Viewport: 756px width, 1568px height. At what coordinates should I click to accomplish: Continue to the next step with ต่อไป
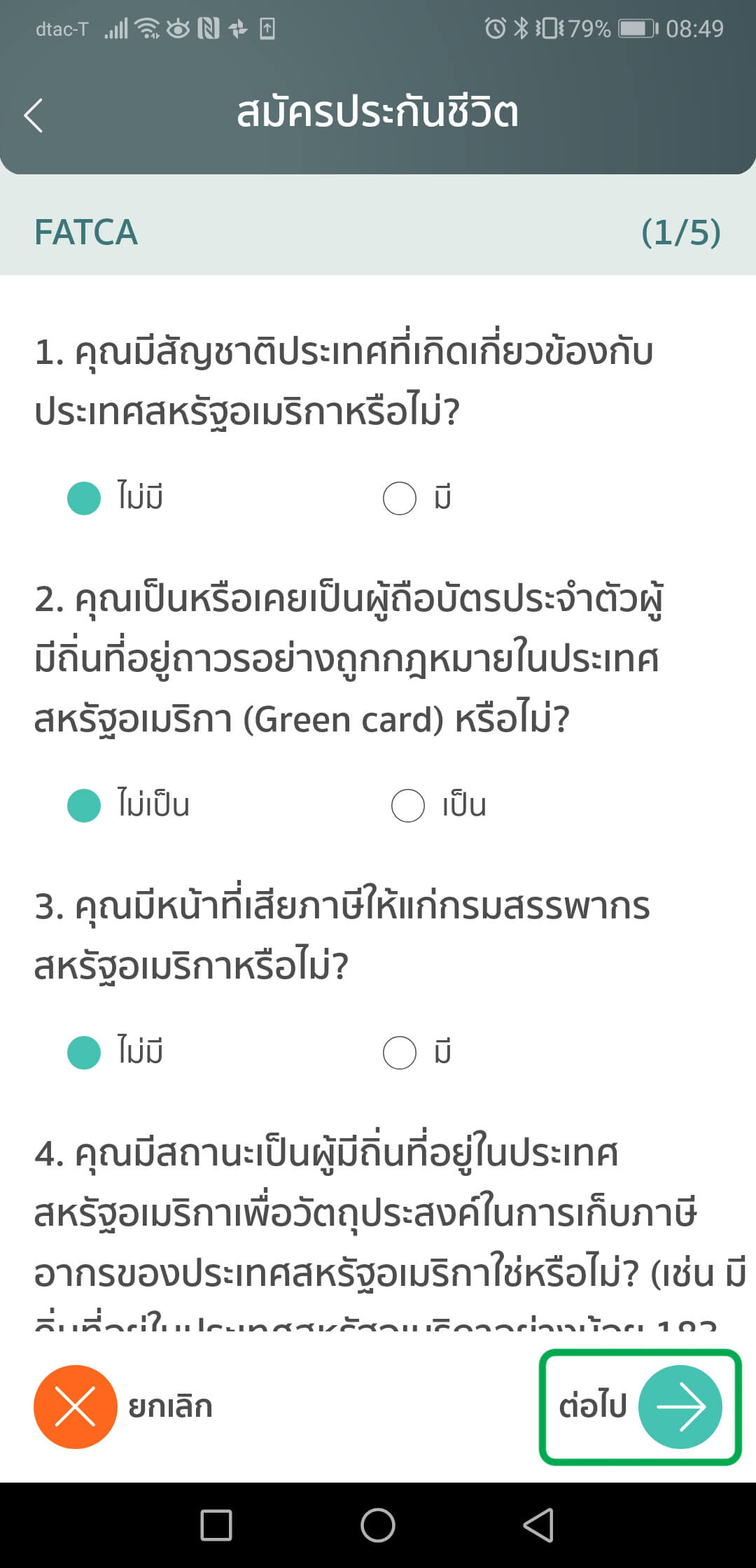[679, 1406]
